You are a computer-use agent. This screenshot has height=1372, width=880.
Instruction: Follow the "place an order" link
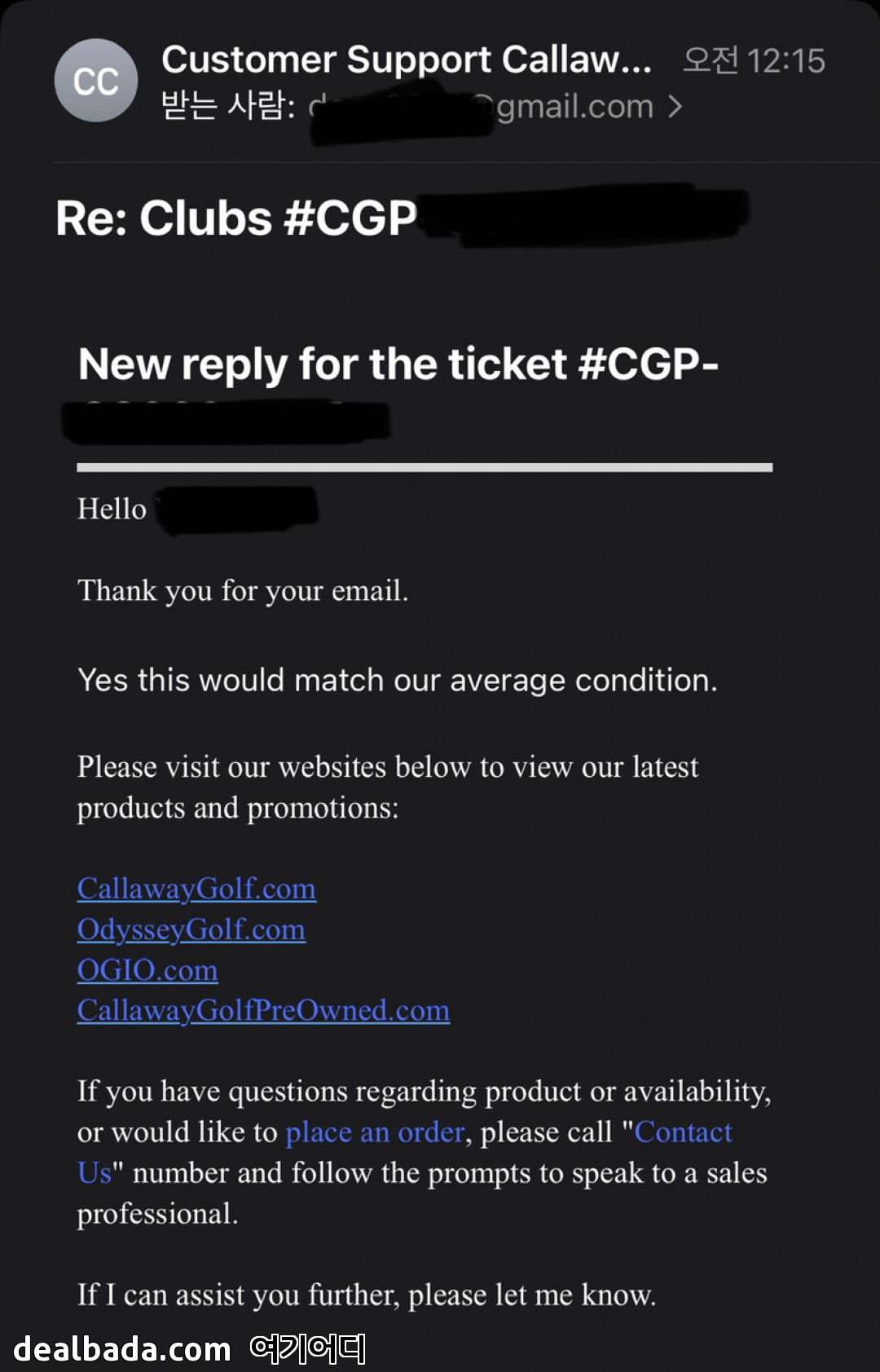point(375,1132)
